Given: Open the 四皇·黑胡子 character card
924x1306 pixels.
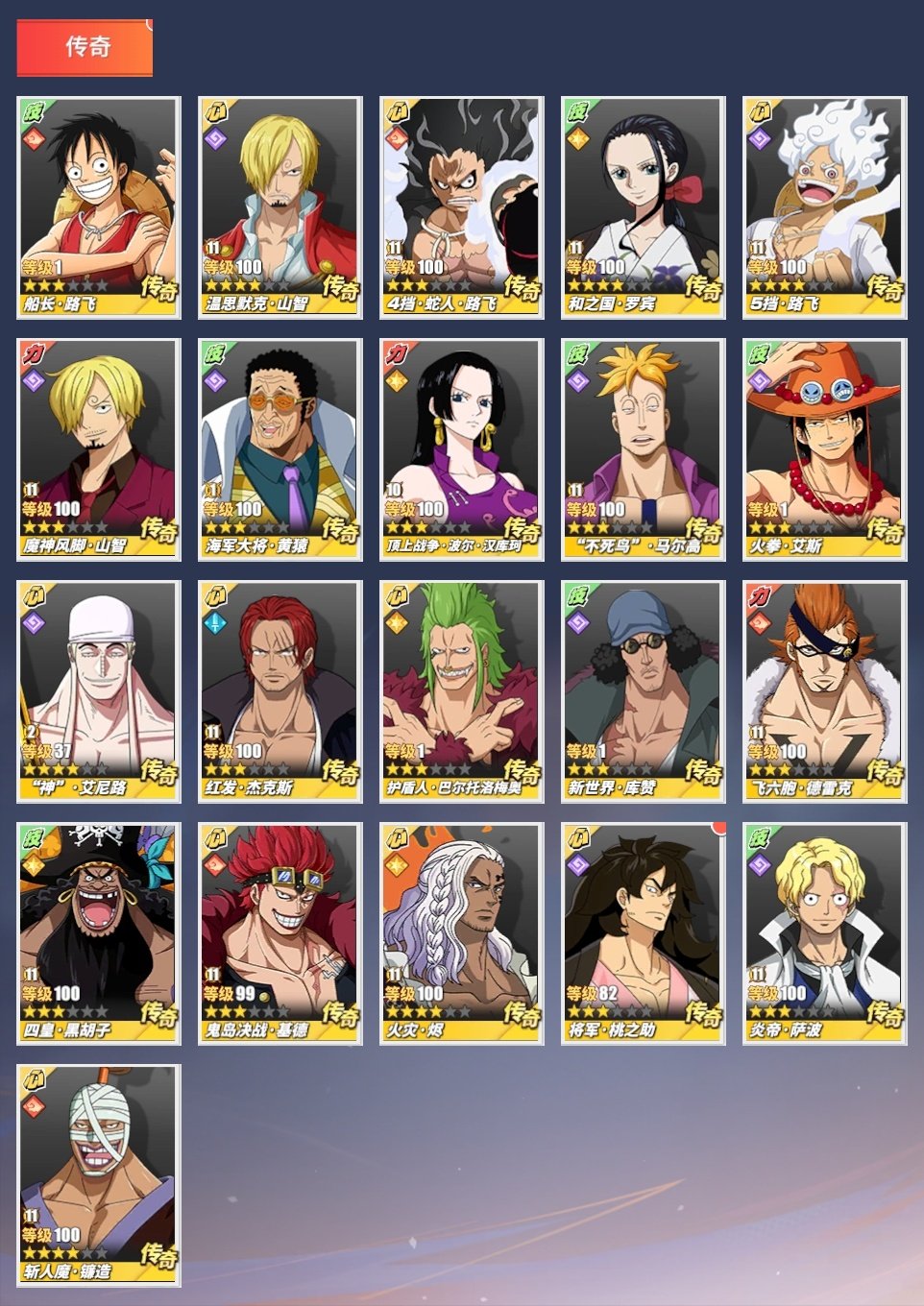Looking at the screenshot, I should 99,933.
